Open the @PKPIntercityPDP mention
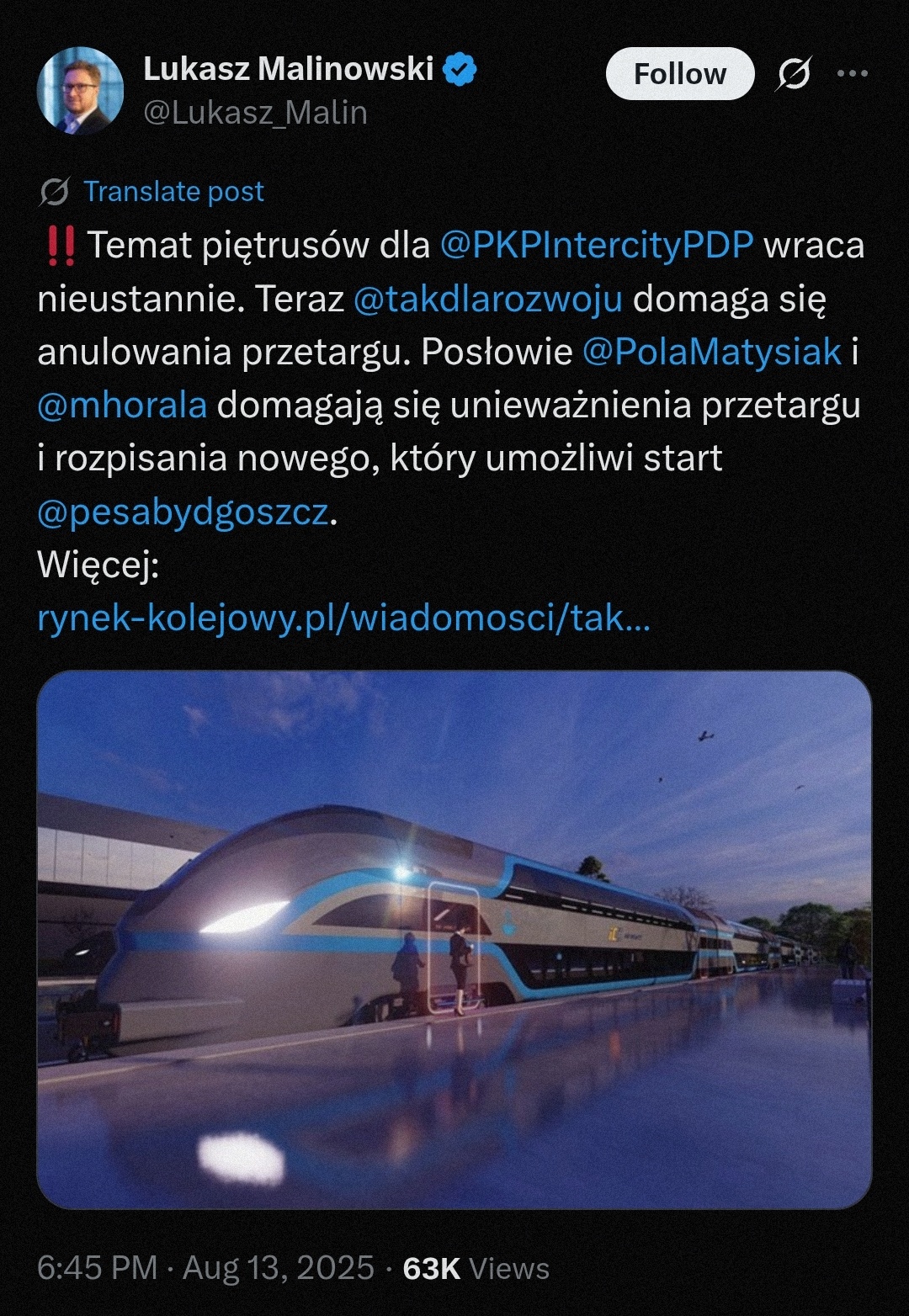 click(596, 246)
